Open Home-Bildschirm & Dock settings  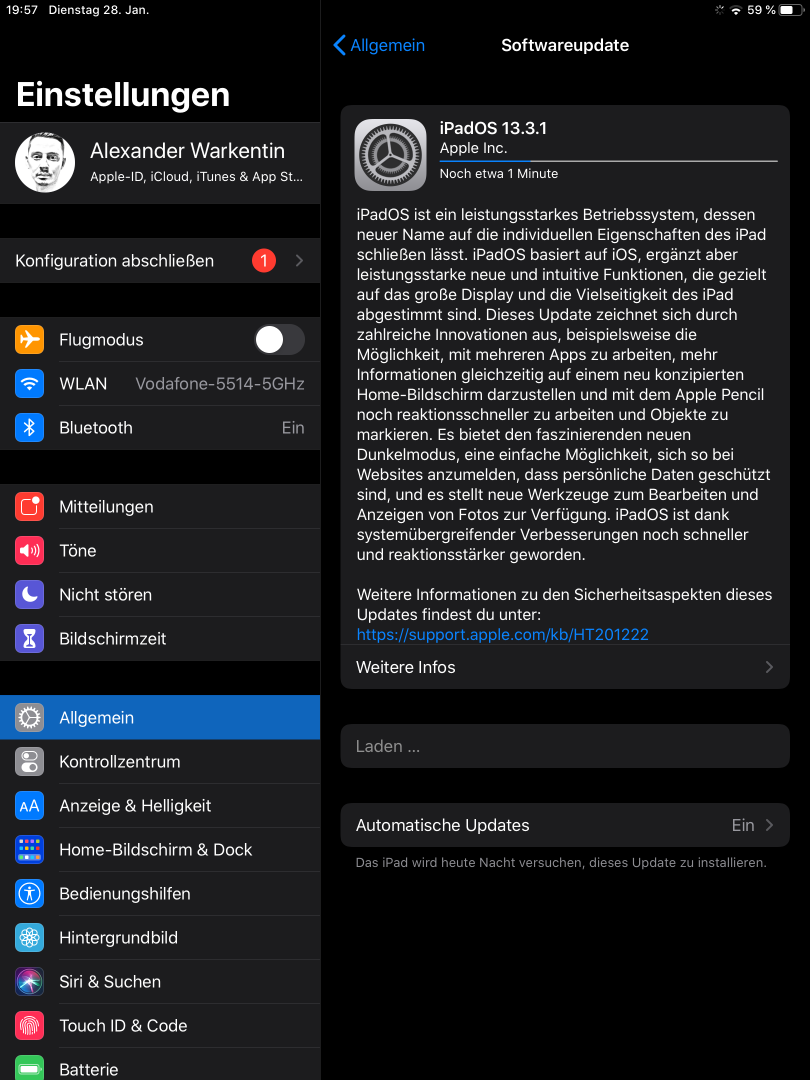tap(160, 850)
